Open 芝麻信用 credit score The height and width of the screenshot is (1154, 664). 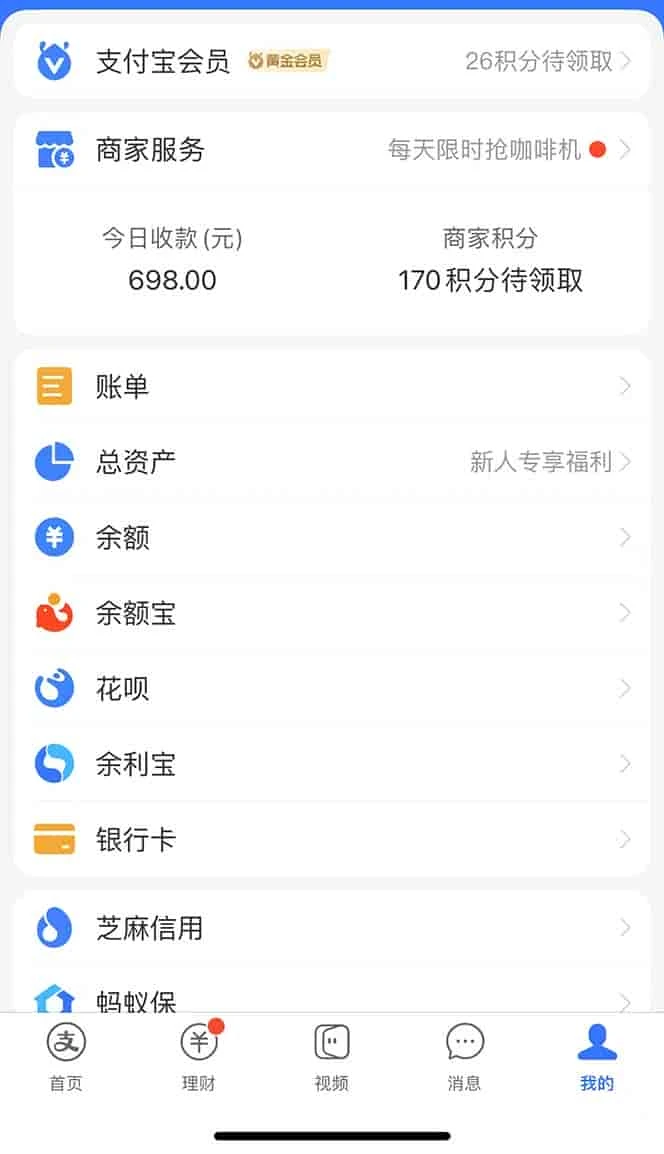pyautogui.click(x=331, y=928)
